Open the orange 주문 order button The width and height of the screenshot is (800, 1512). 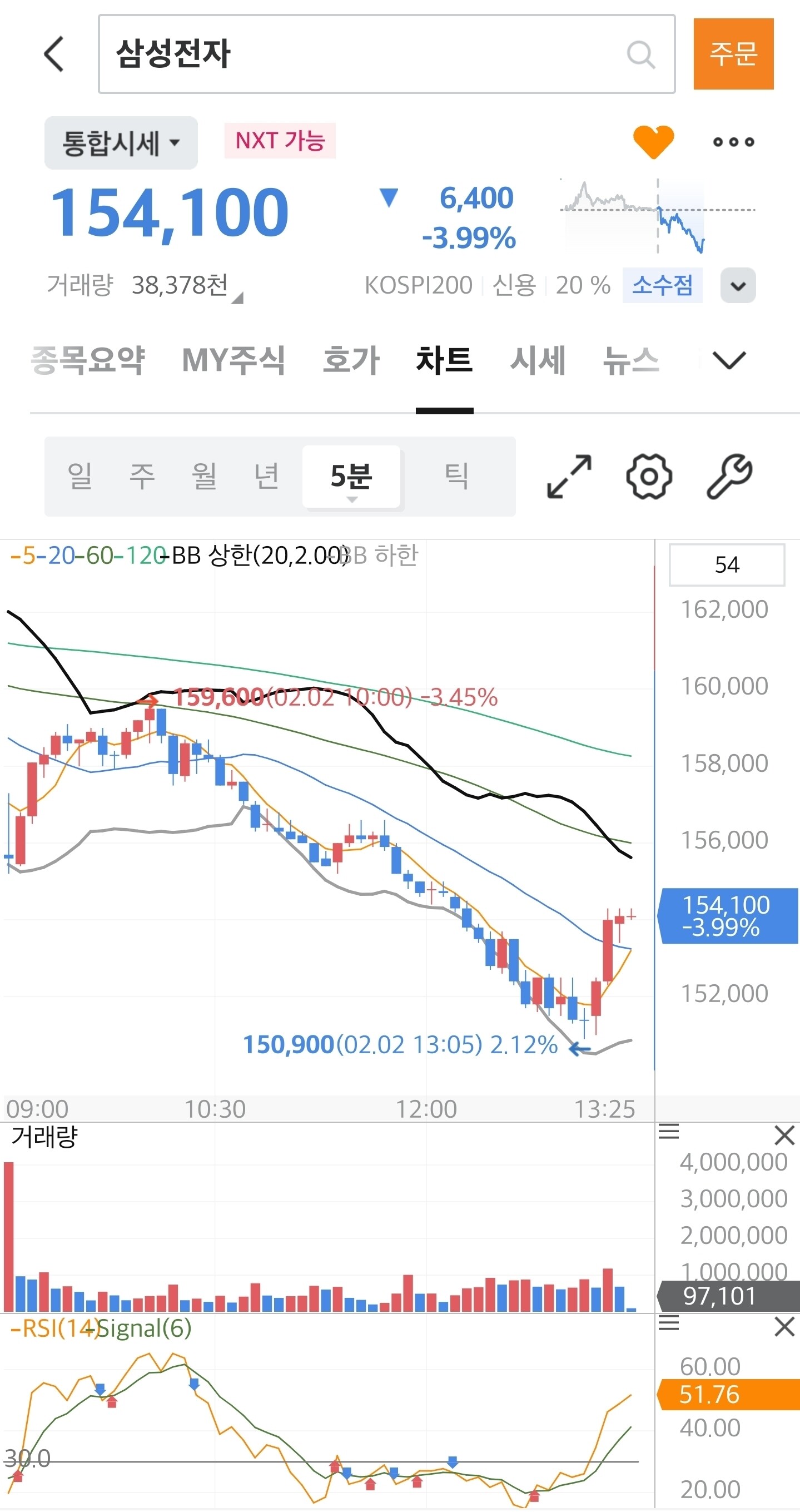pyautogui.click(x=733, y=54)
